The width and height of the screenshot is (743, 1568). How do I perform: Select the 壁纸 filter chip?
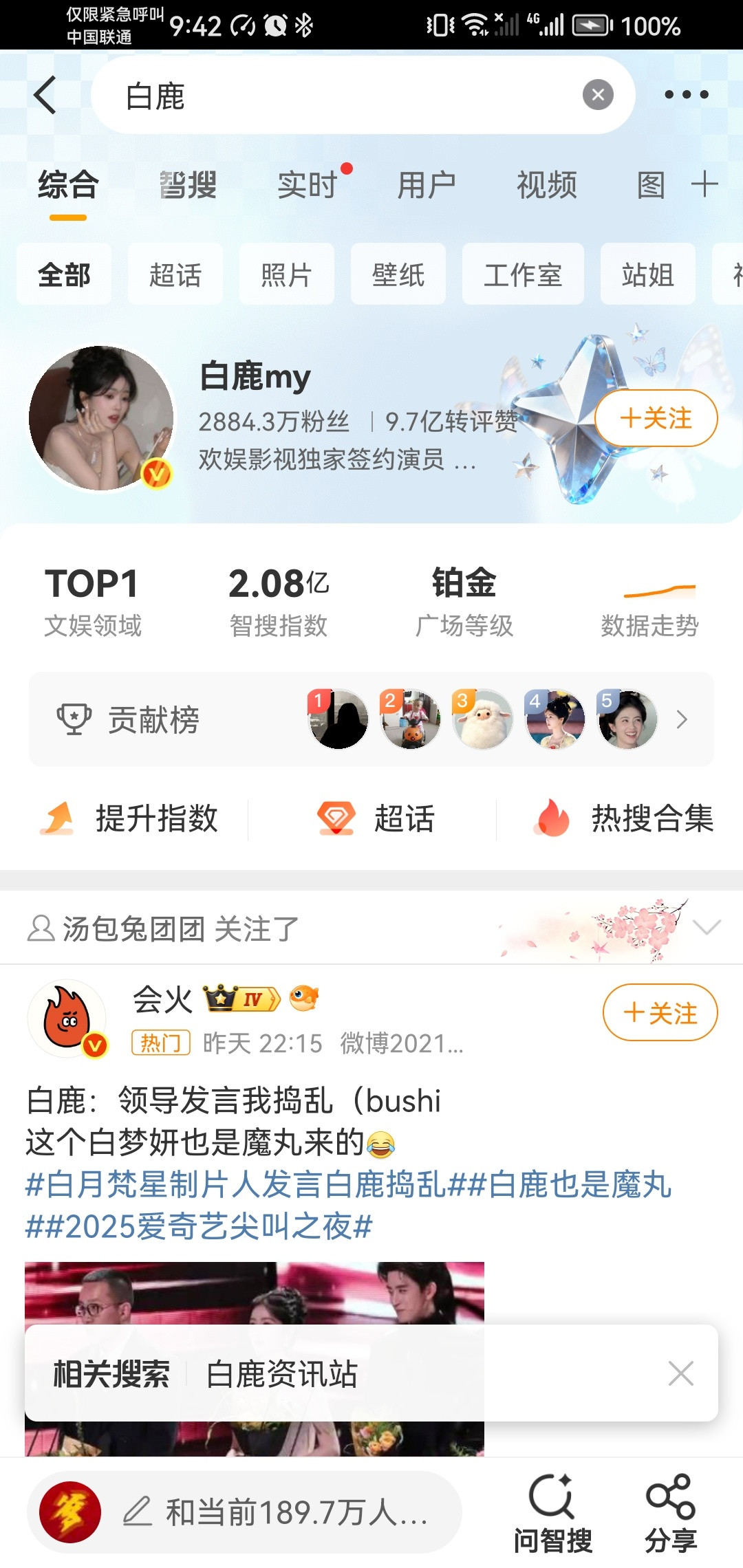tap(399, 274)
